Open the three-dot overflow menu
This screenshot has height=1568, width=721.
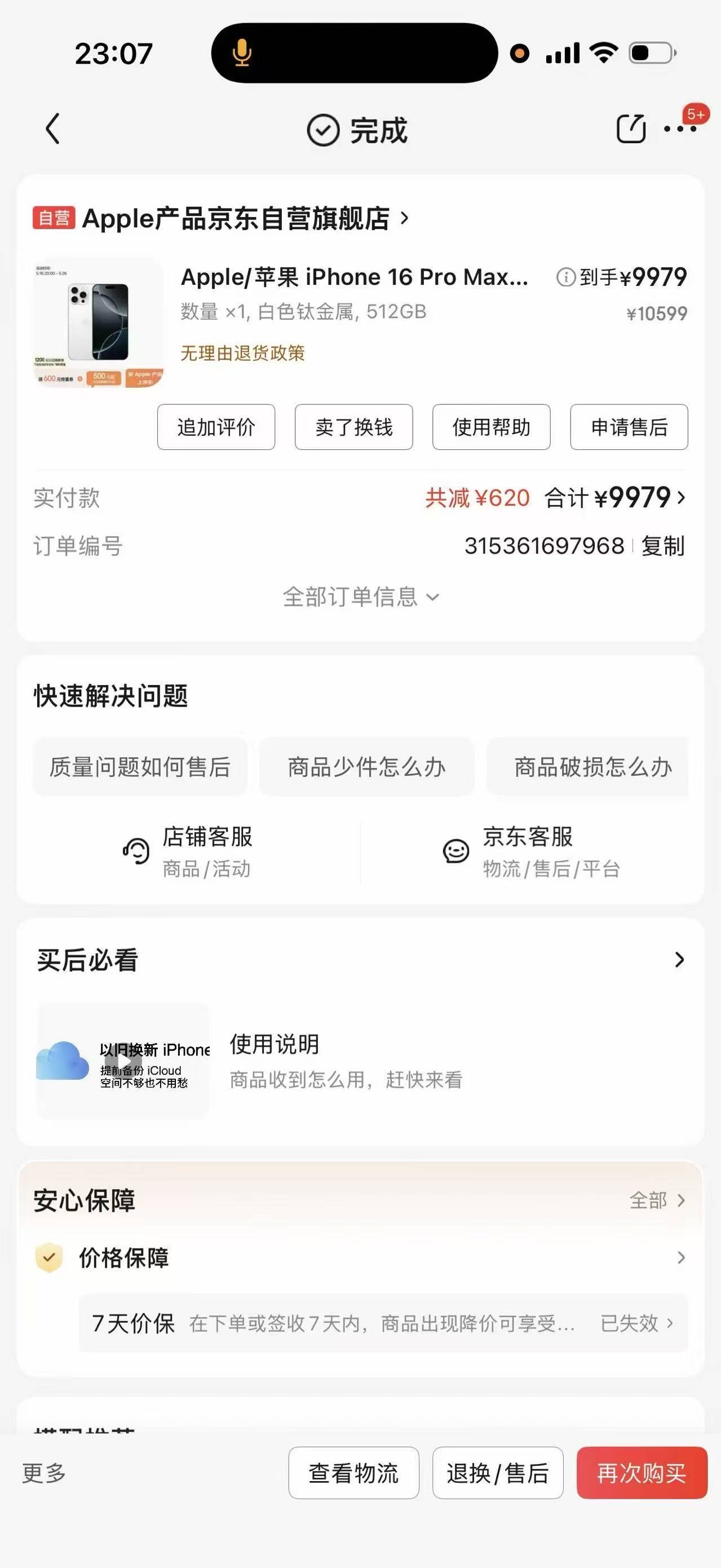680,129
